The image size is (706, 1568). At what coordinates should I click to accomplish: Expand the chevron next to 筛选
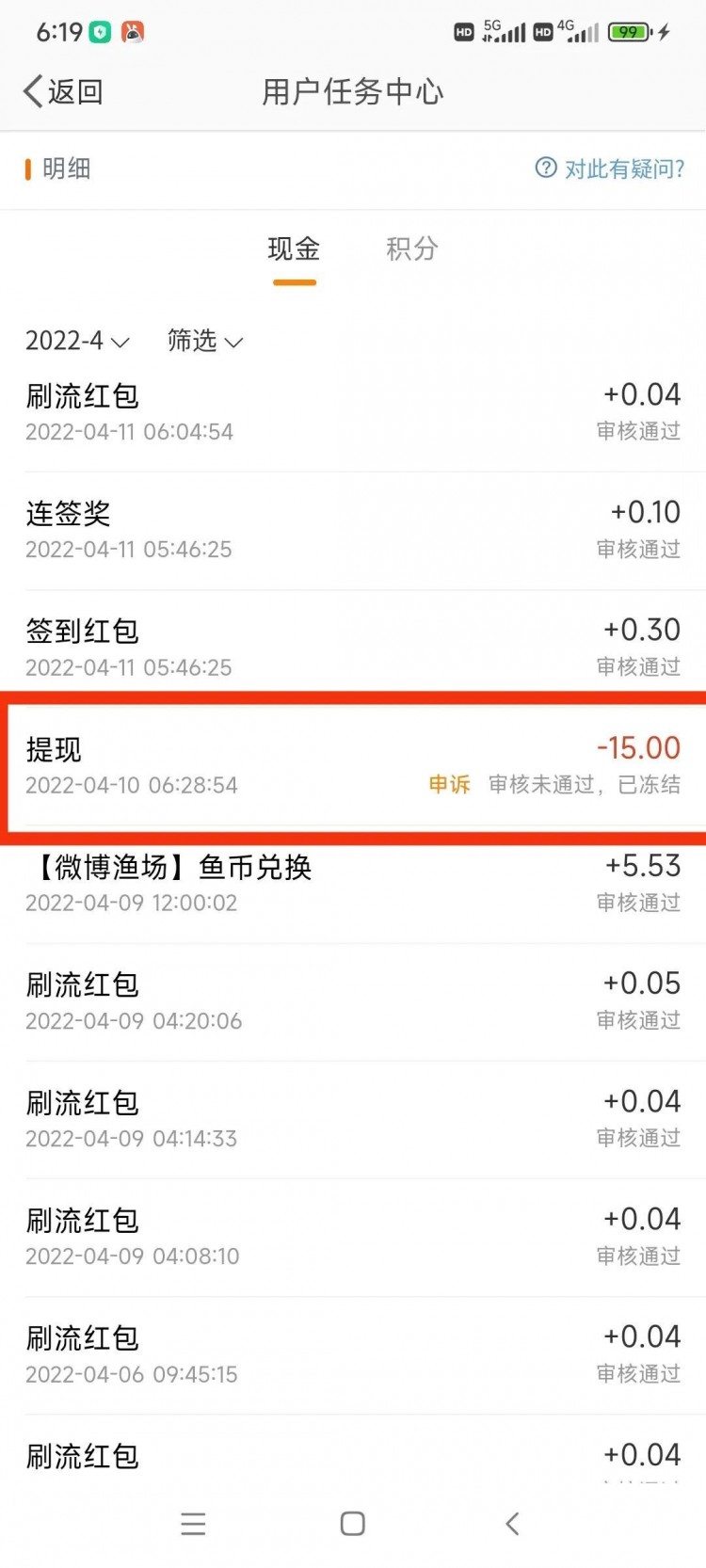[x=233, y=343]
